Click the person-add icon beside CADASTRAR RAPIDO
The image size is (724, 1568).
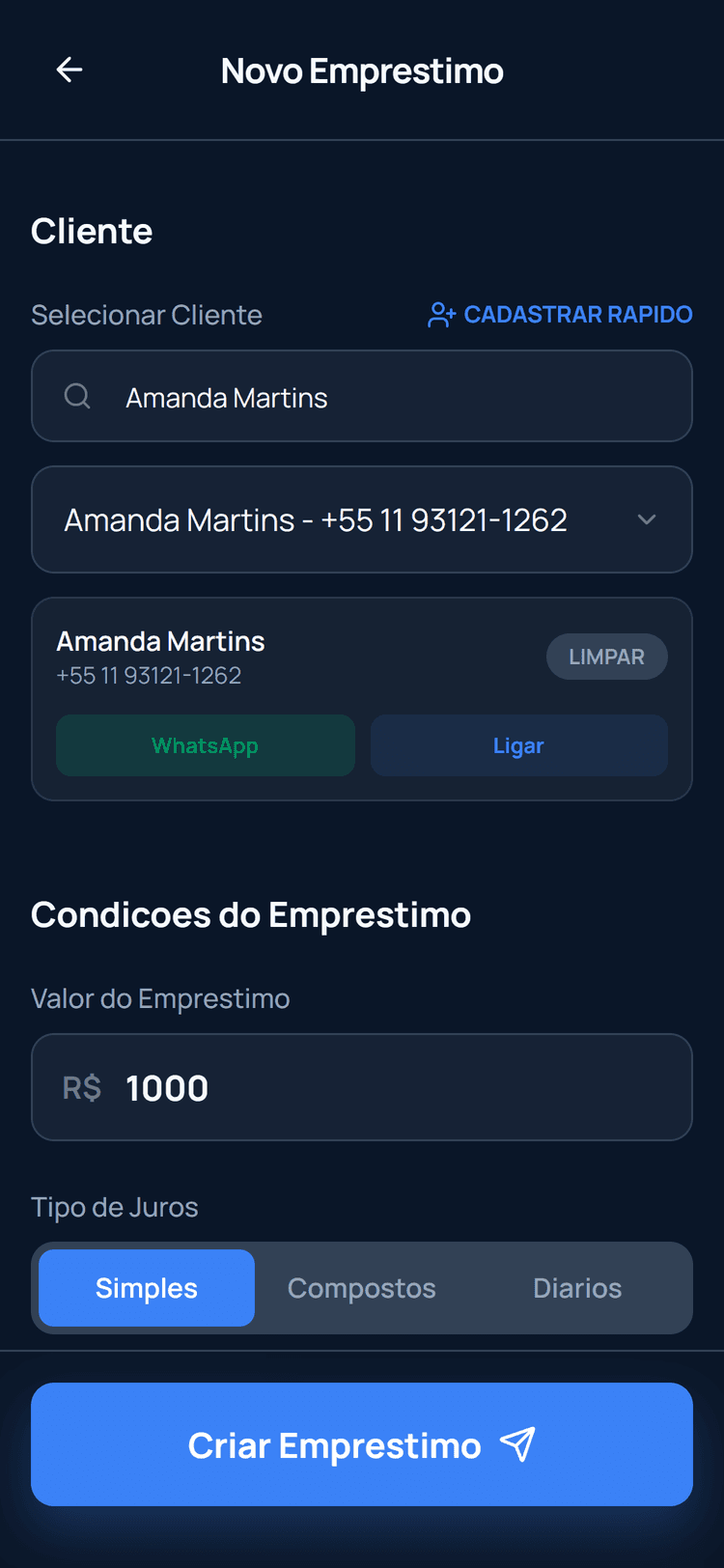(442, 314)
